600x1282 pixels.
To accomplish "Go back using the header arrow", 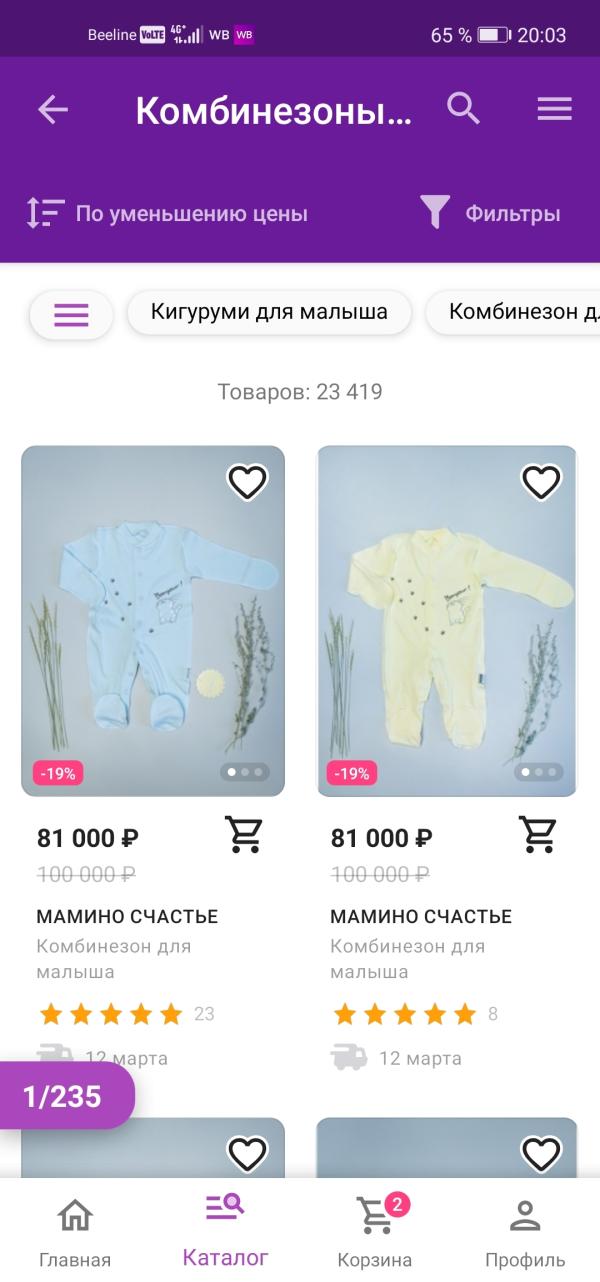I will tap(53, 109).
